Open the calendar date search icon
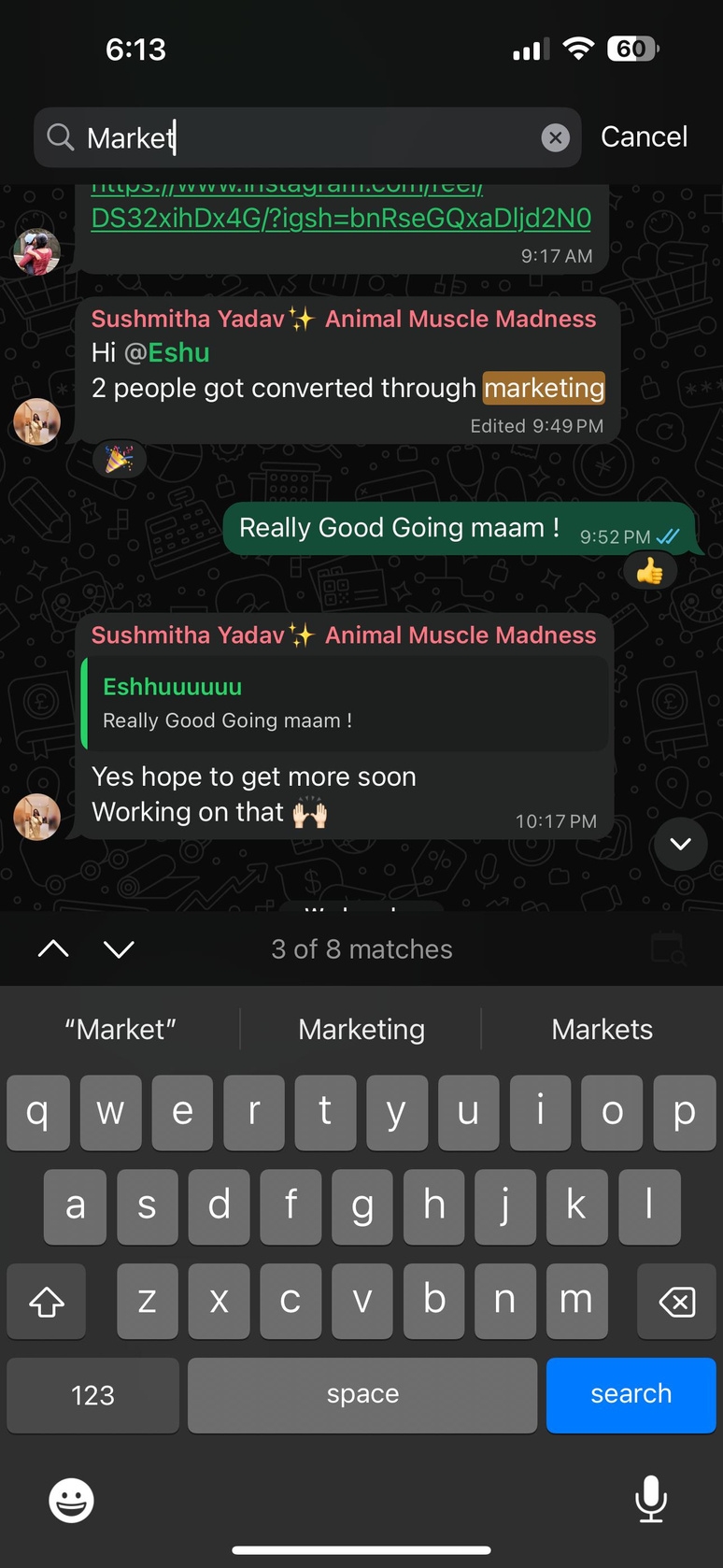 (668, 948)
